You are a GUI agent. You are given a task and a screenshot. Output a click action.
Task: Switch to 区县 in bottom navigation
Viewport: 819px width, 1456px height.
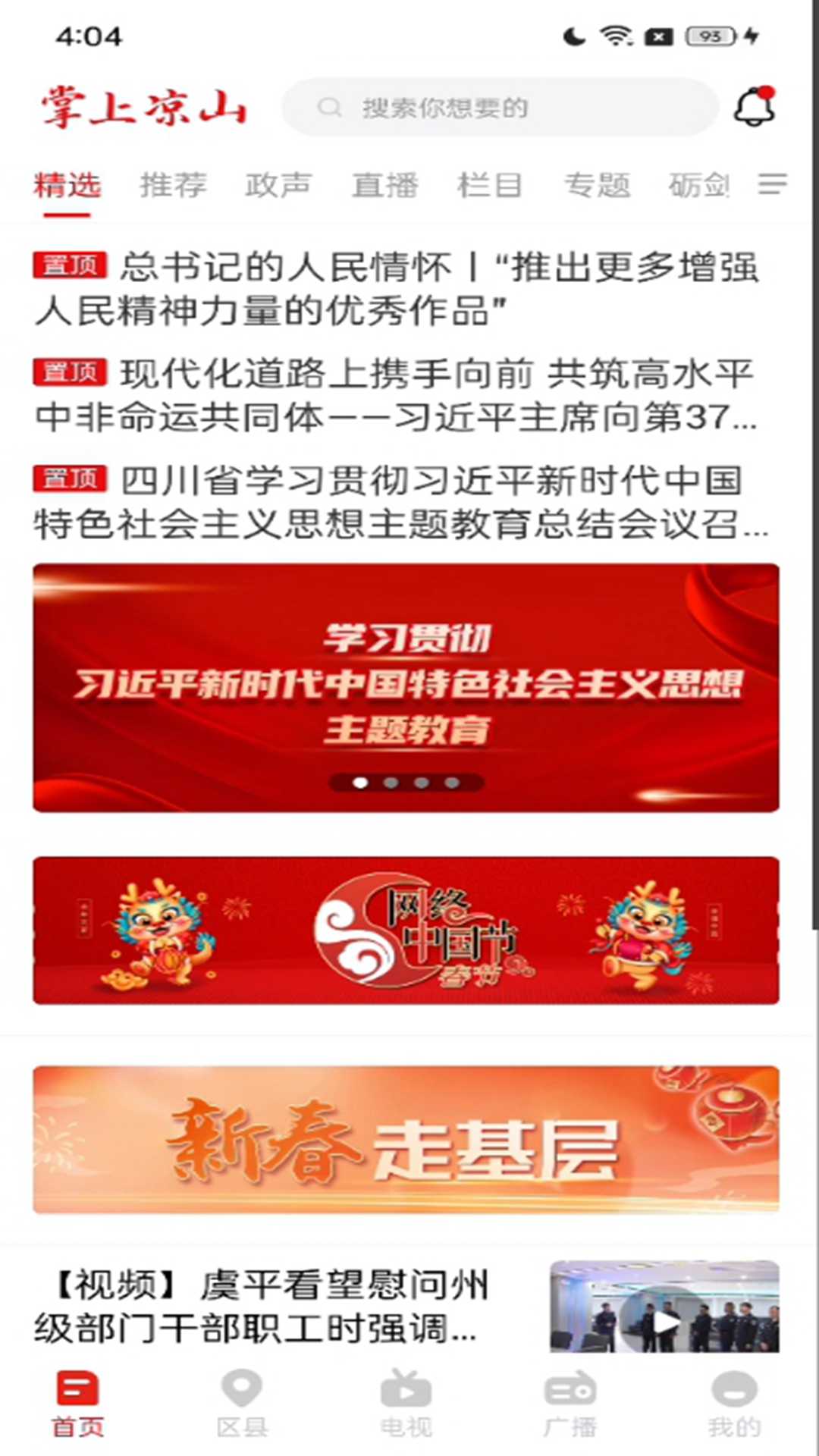[242, 1404]
